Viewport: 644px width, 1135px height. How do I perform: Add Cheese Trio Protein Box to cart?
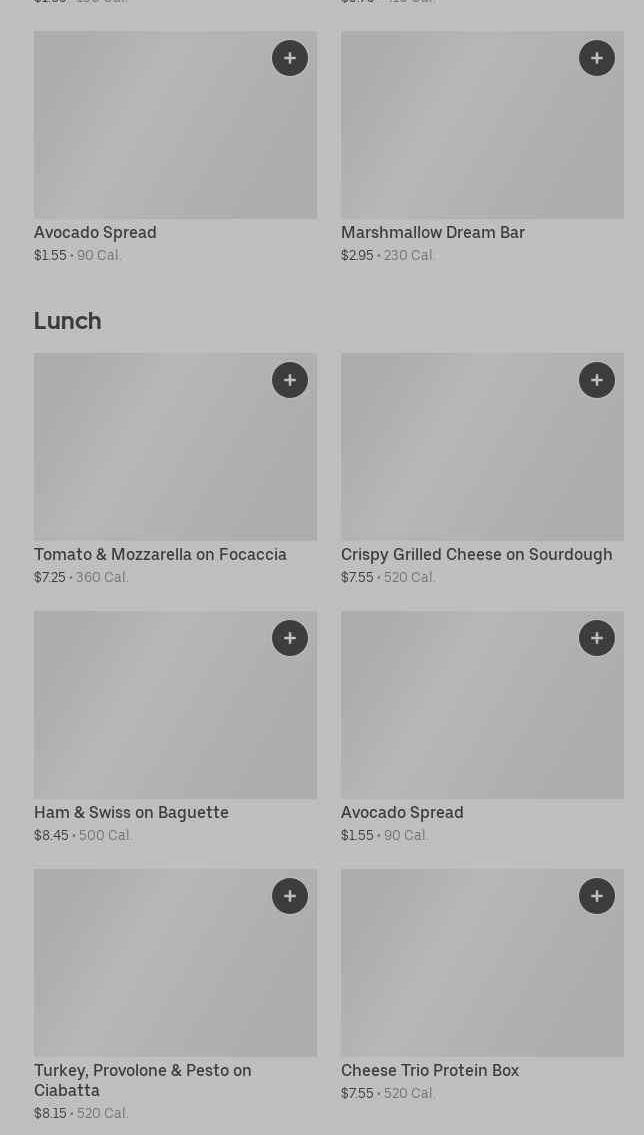[x=597, y=896]
